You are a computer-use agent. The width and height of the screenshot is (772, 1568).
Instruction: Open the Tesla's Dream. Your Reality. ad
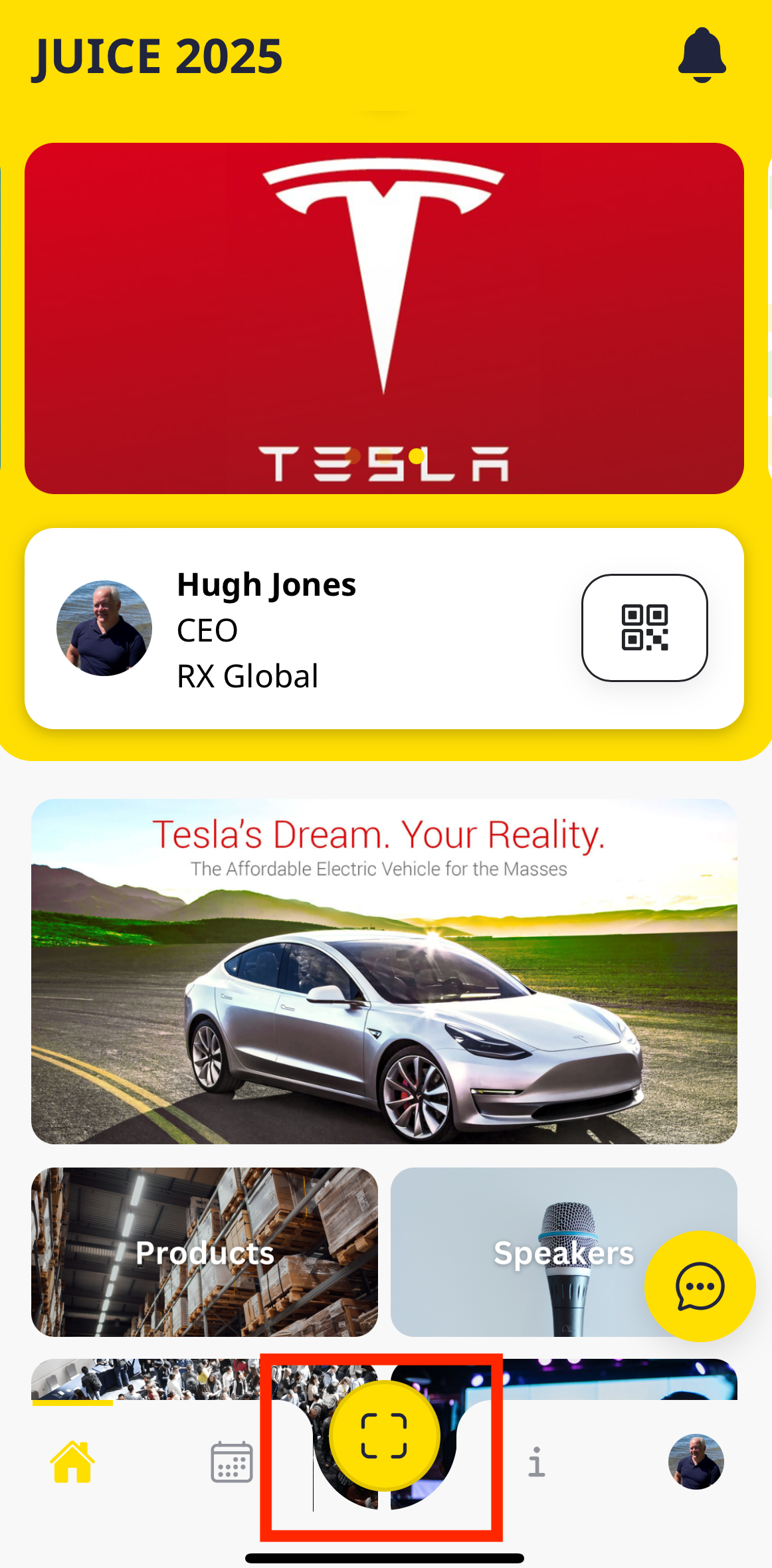(x=384, y=970)
